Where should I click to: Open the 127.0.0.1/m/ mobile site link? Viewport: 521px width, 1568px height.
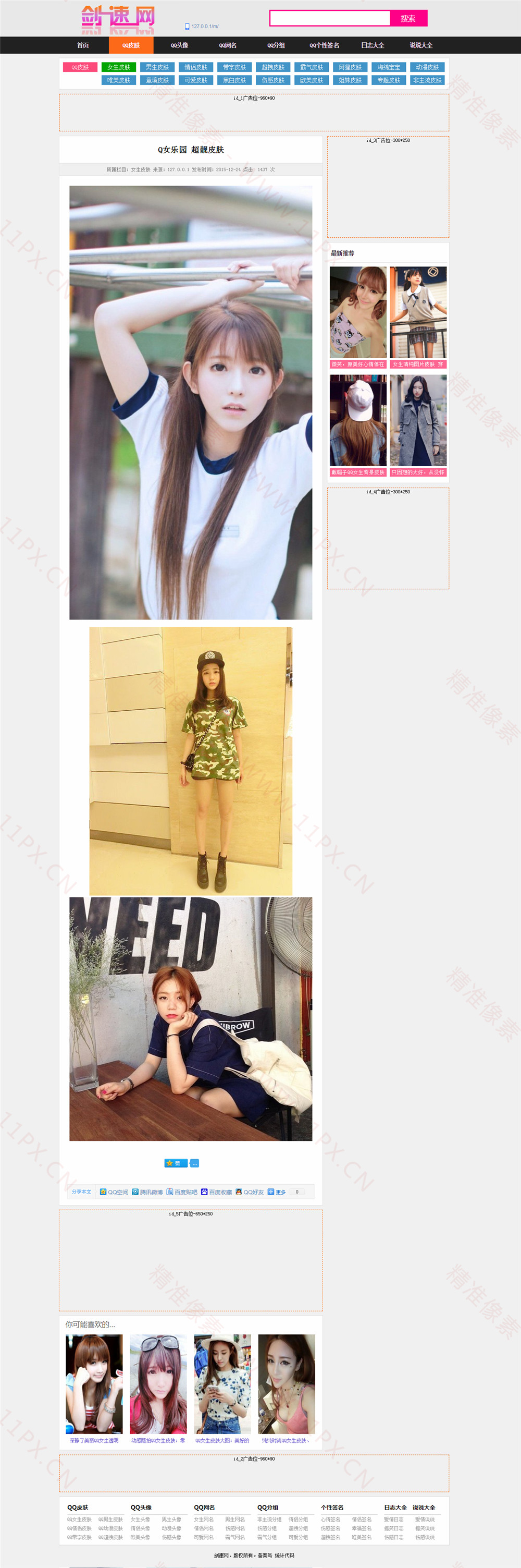pos(203,26)
